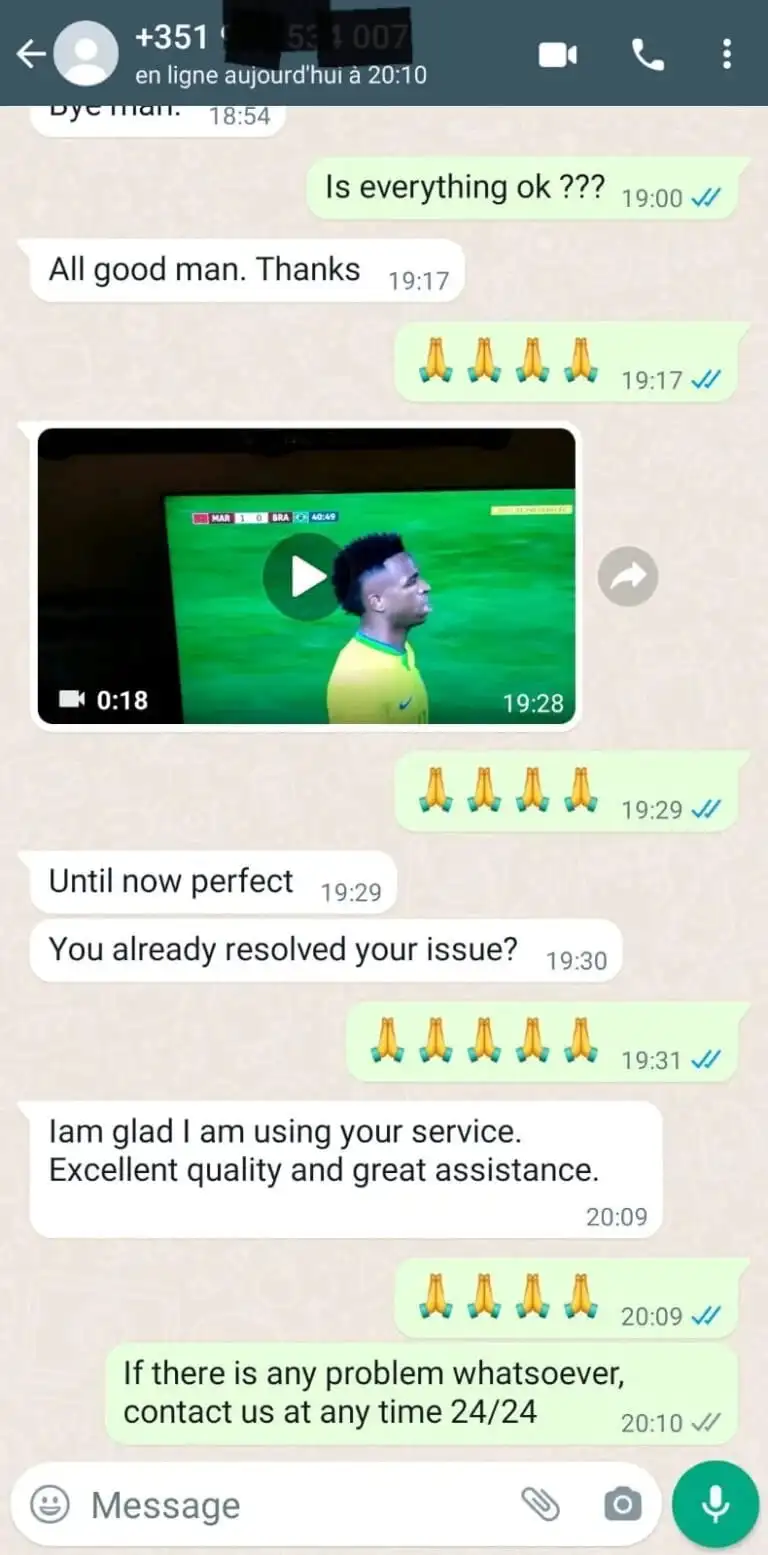Viewport: 768px width, 1555px height.
Task: Start a video call
Action: (x=557, y=54)
